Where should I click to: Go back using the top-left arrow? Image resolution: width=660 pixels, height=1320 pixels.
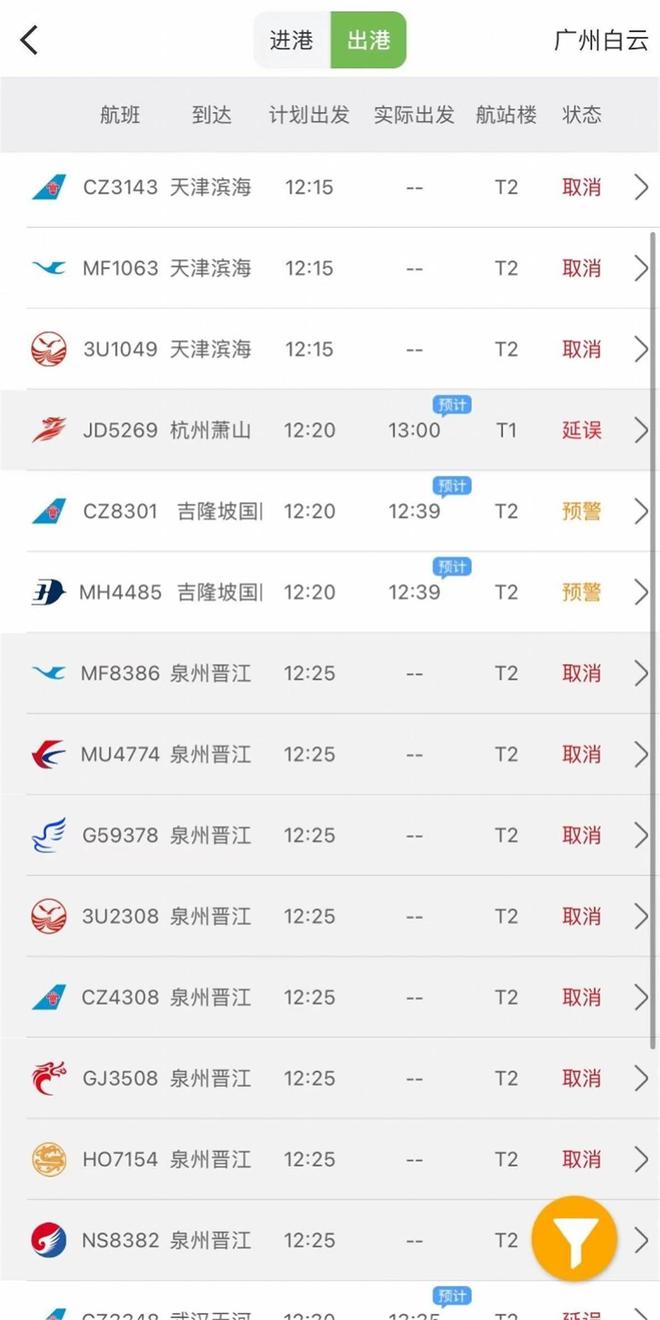click(x=29, y=40)
